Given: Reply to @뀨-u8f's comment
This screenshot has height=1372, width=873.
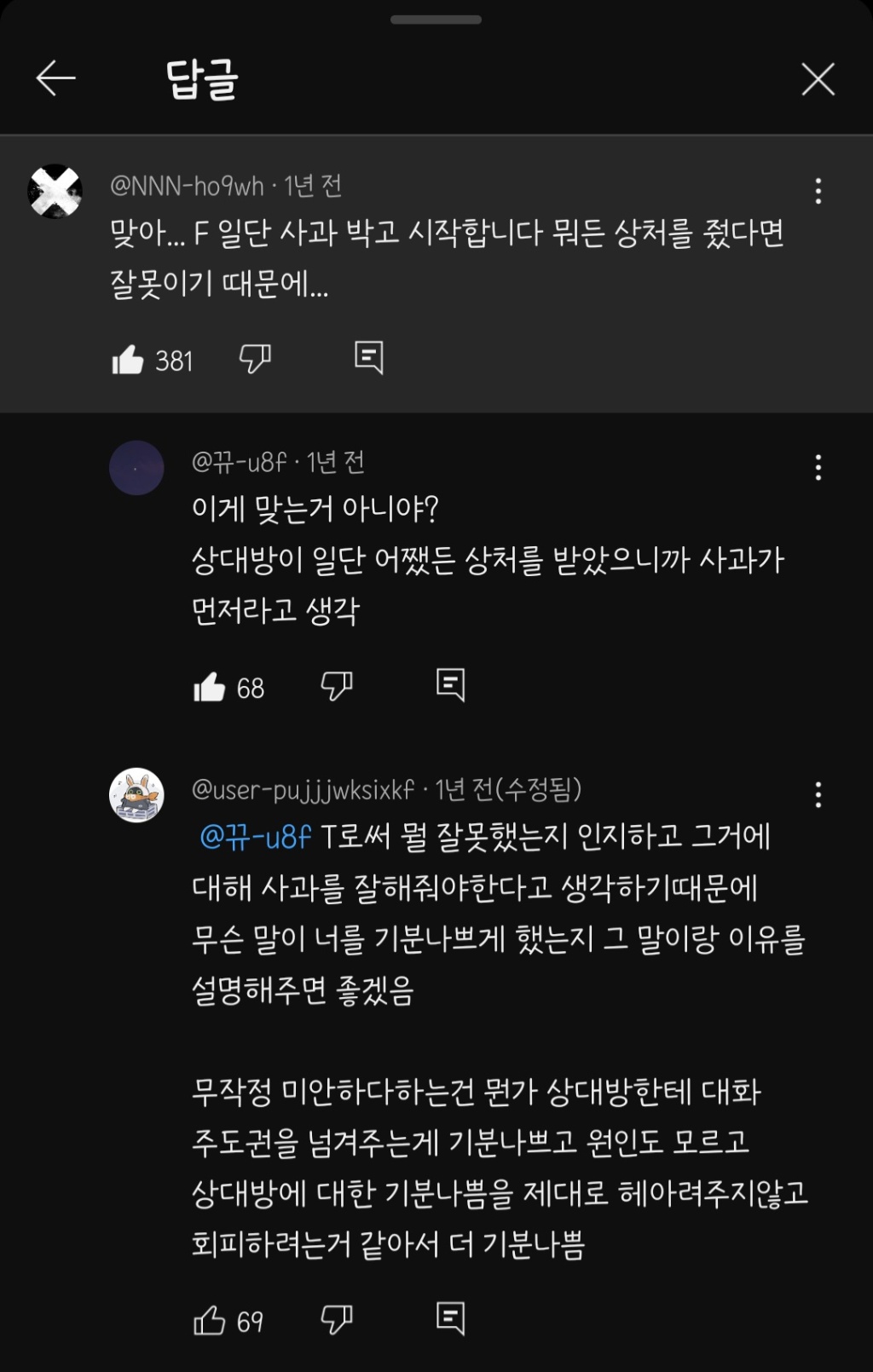Looking at the screenshot, I should pyautogui.click(x=451, y=684).
